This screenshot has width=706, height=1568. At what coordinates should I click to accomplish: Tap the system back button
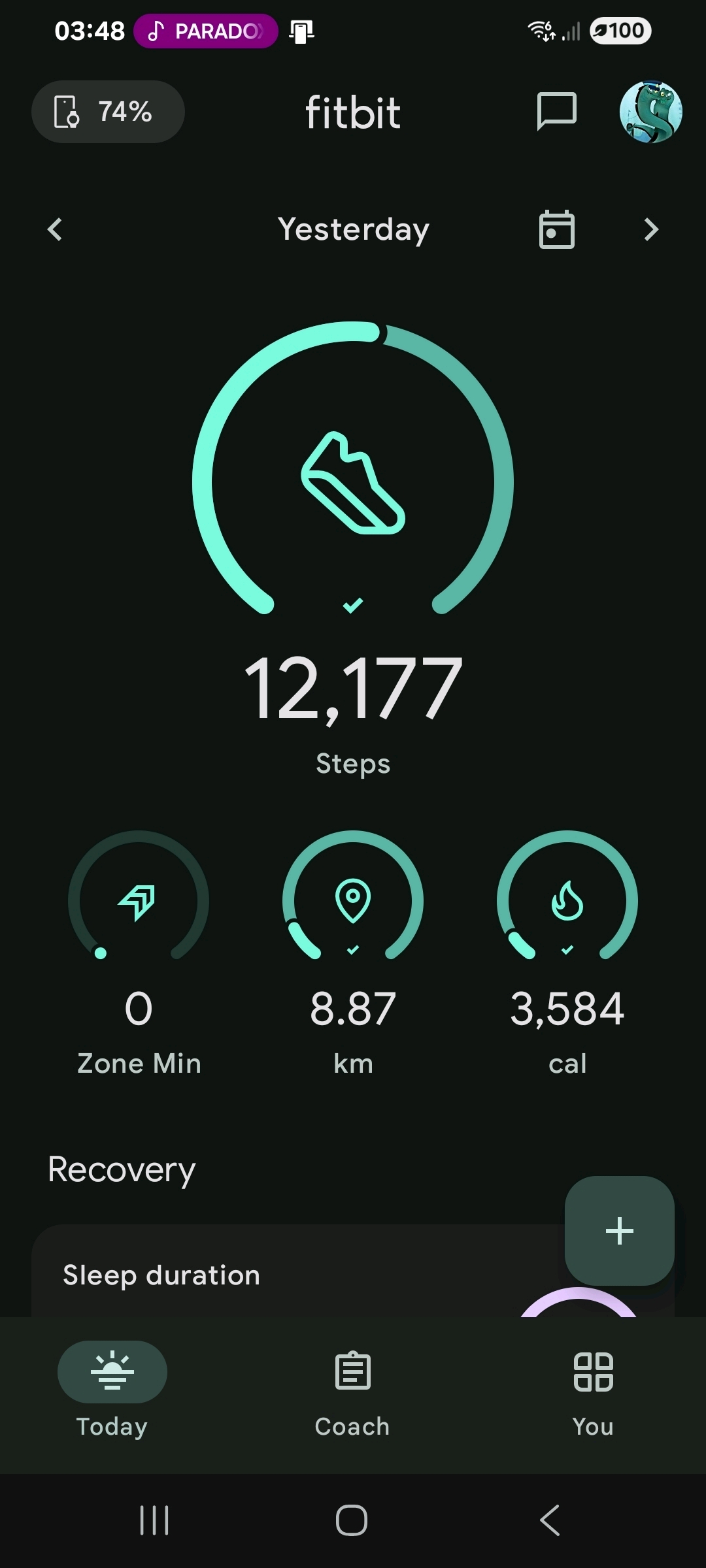click(550, 1520)
